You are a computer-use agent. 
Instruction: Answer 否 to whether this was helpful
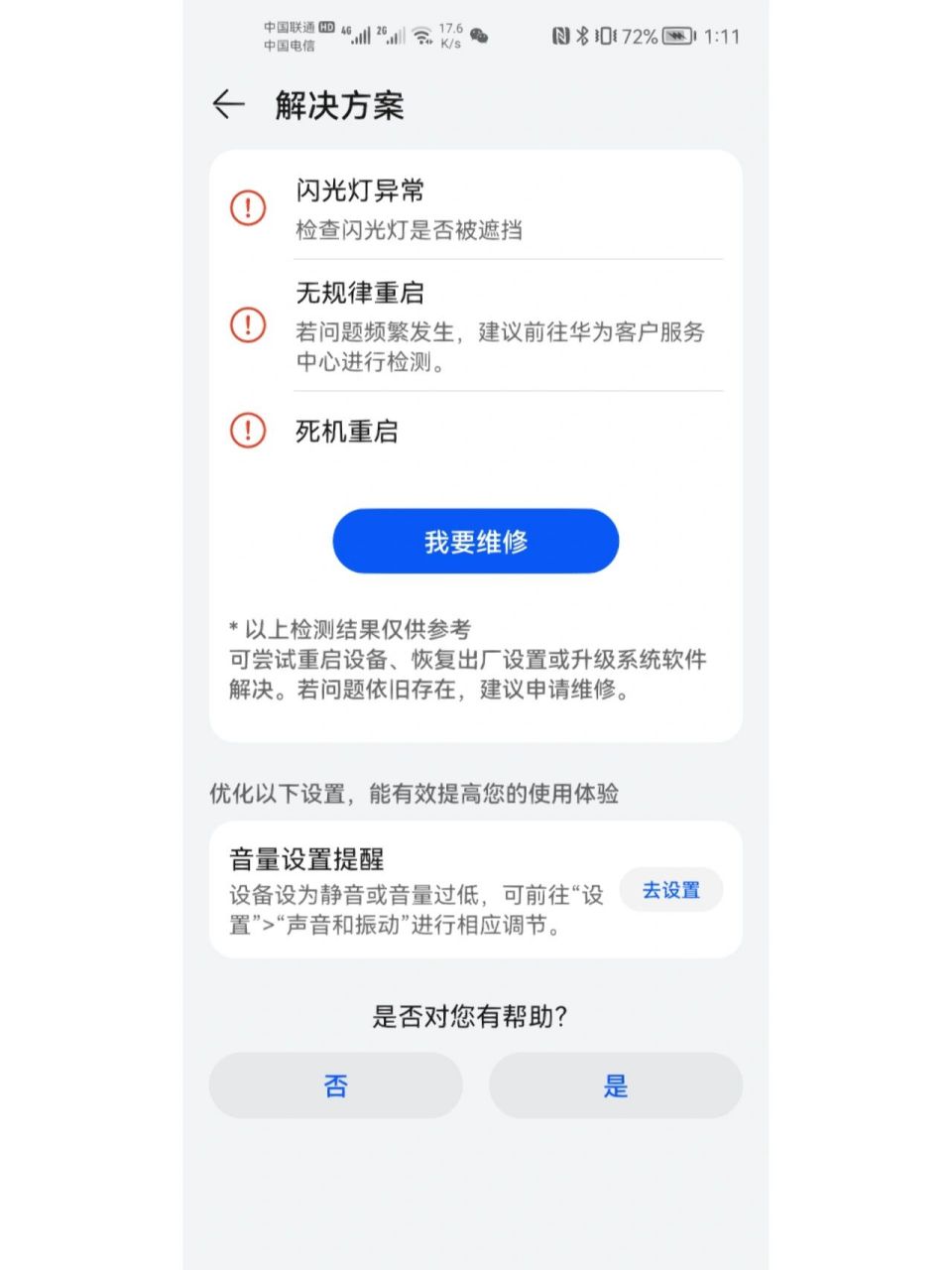[x=335, y=1085]
